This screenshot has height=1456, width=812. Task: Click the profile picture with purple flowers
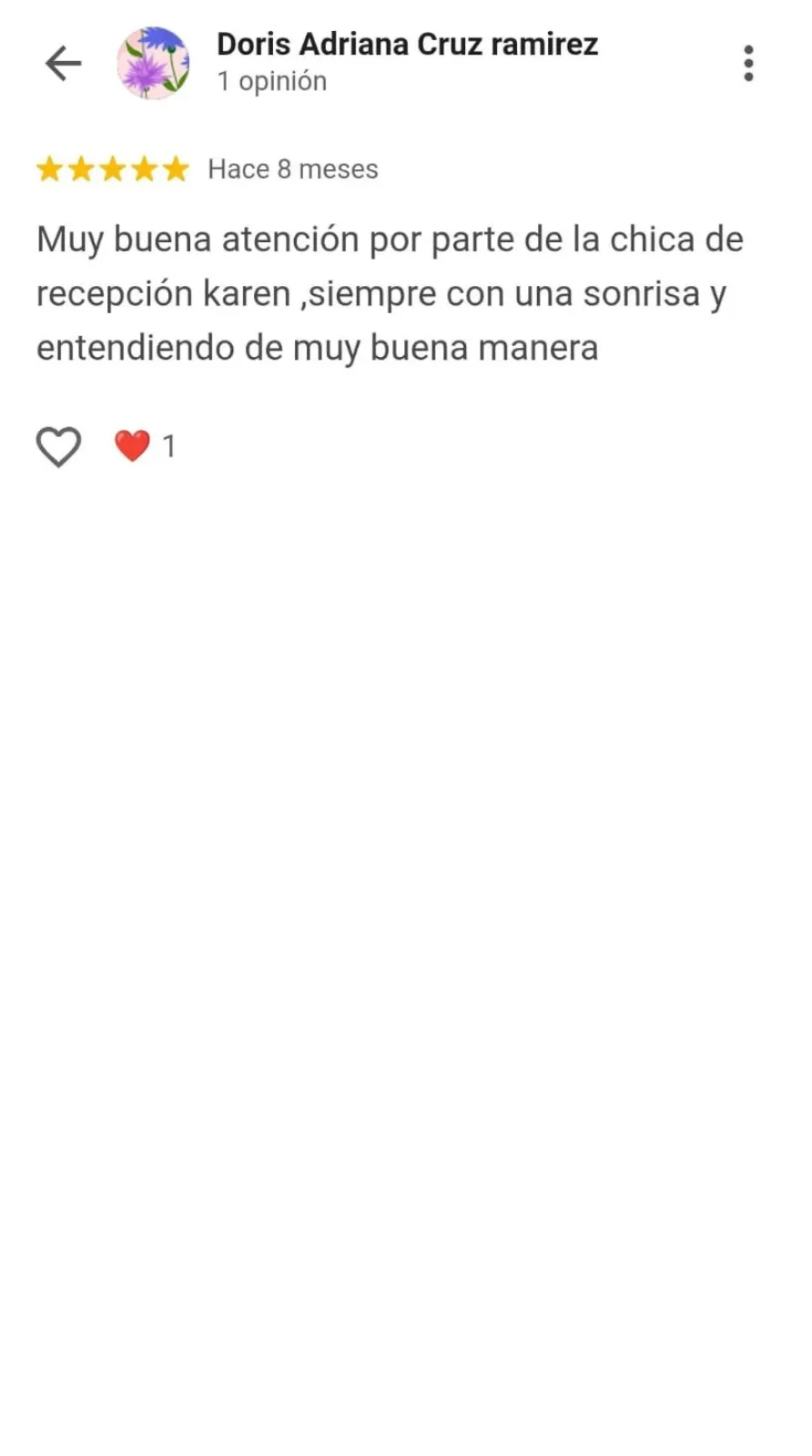point(154,62)
